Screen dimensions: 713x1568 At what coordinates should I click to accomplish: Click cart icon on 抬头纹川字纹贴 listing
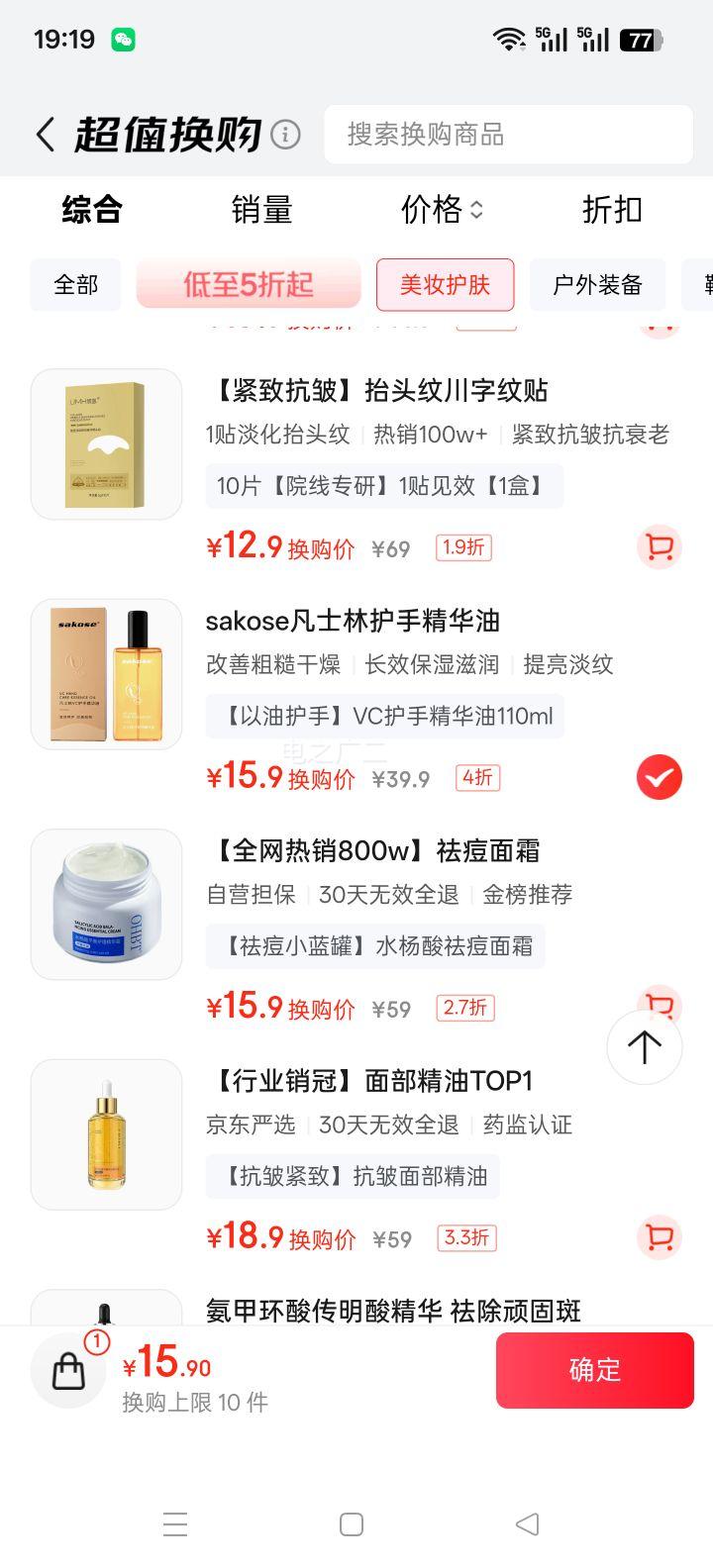(x=658, y=546)
